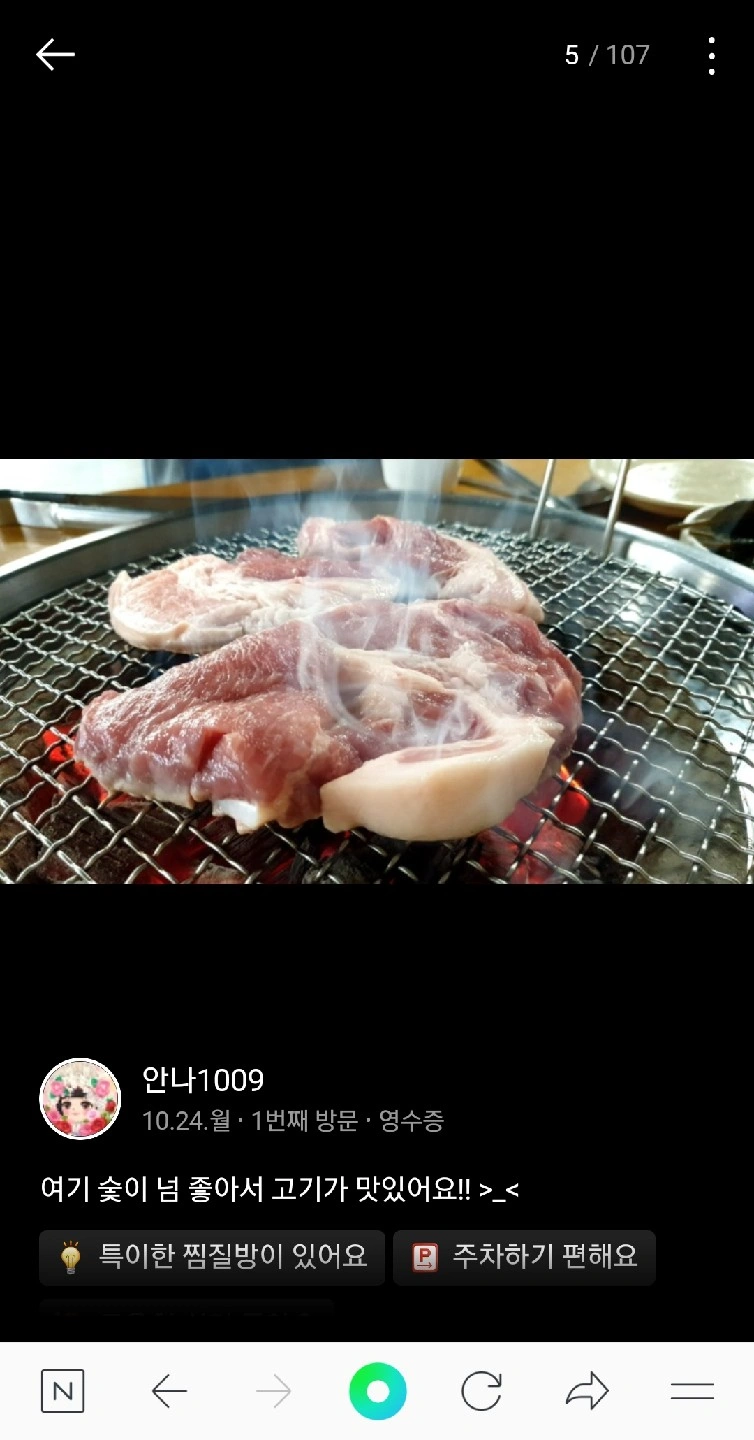Open the Naver N home button
754x1440 pixels.
point(62,1391)
